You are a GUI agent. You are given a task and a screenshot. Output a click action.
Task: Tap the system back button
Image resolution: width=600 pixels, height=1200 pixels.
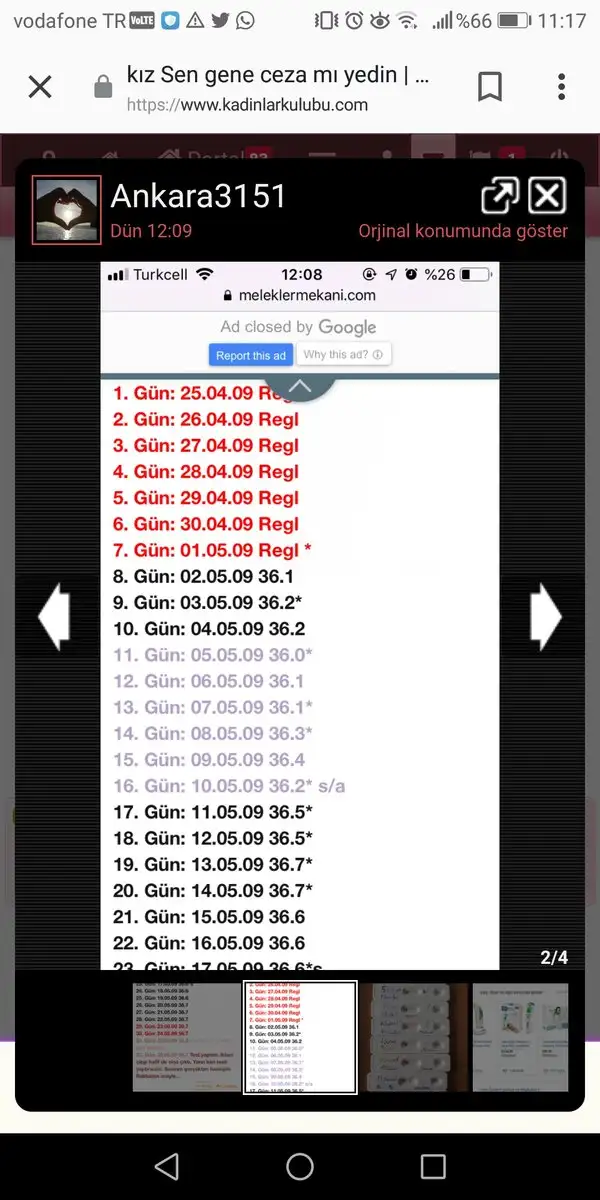click(167, 1166)
